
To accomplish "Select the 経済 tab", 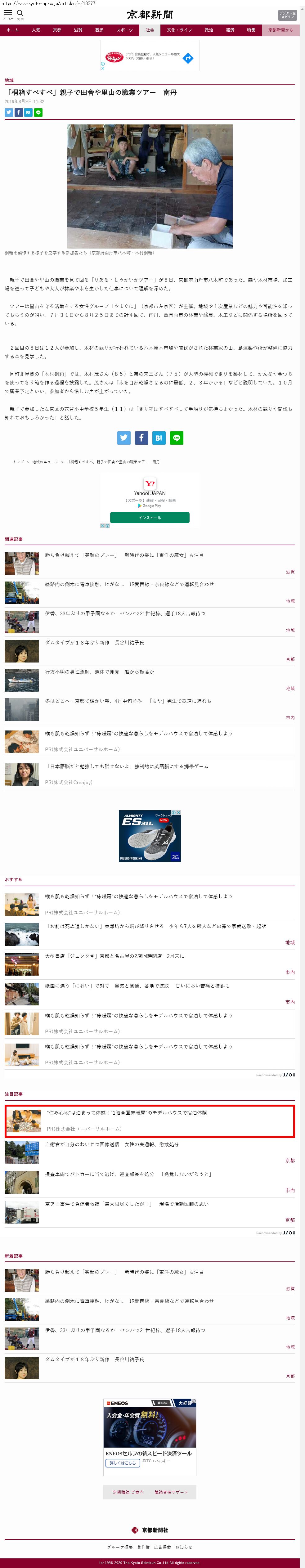I will [x=230, y=30].
